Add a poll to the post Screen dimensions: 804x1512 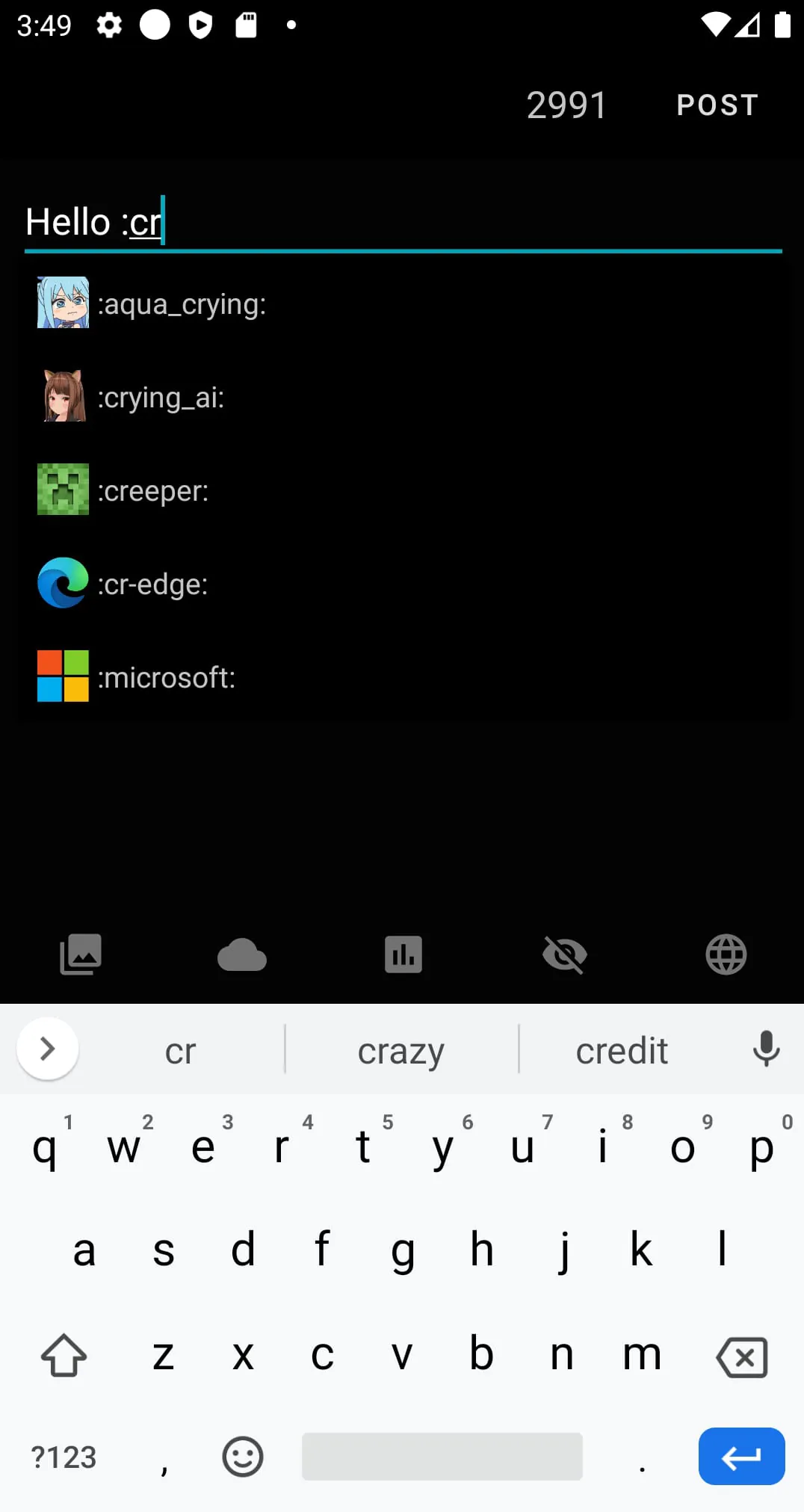pyautogui.click(x=403, y=954)
